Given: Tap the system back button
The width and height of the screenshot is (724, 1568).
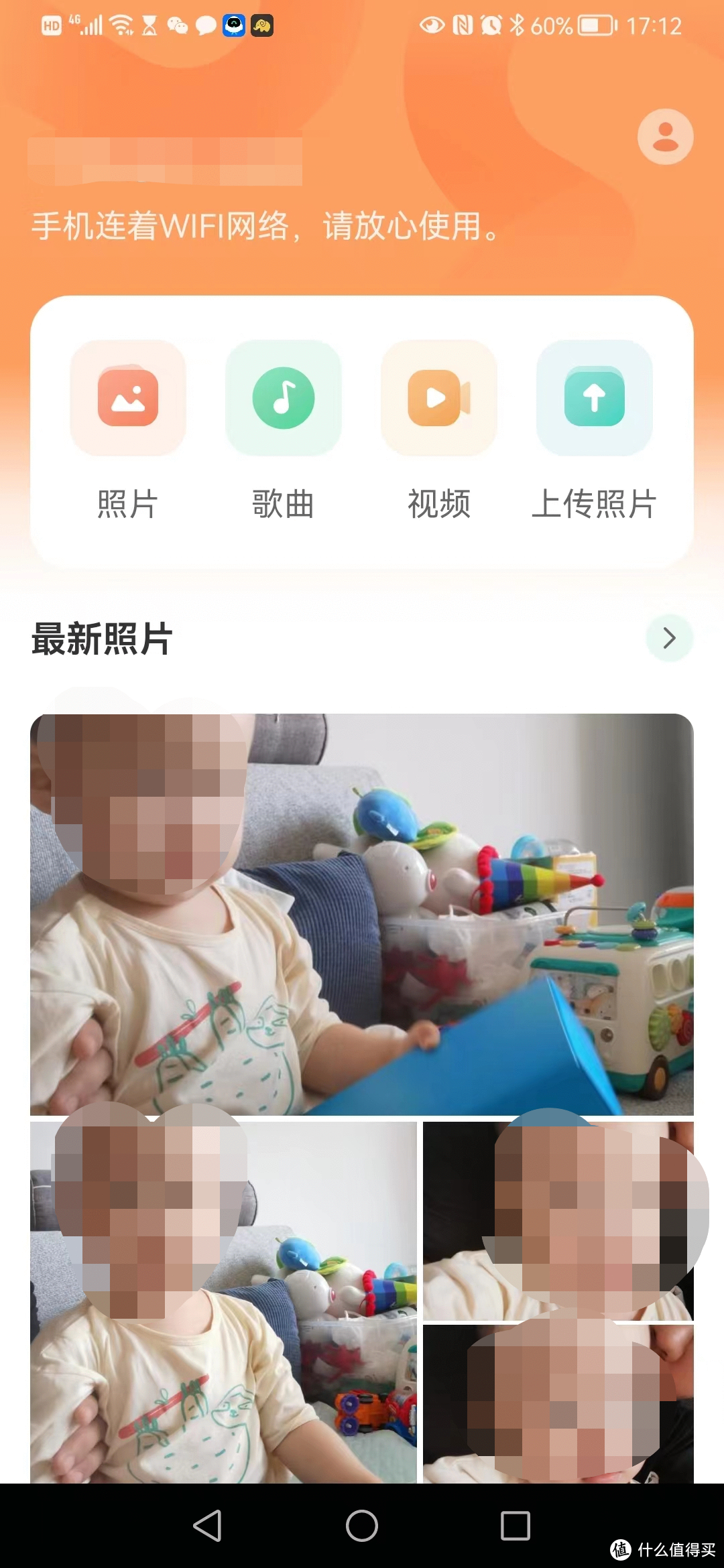Looking at the screenshot, I should click(x=207, y=1526).
